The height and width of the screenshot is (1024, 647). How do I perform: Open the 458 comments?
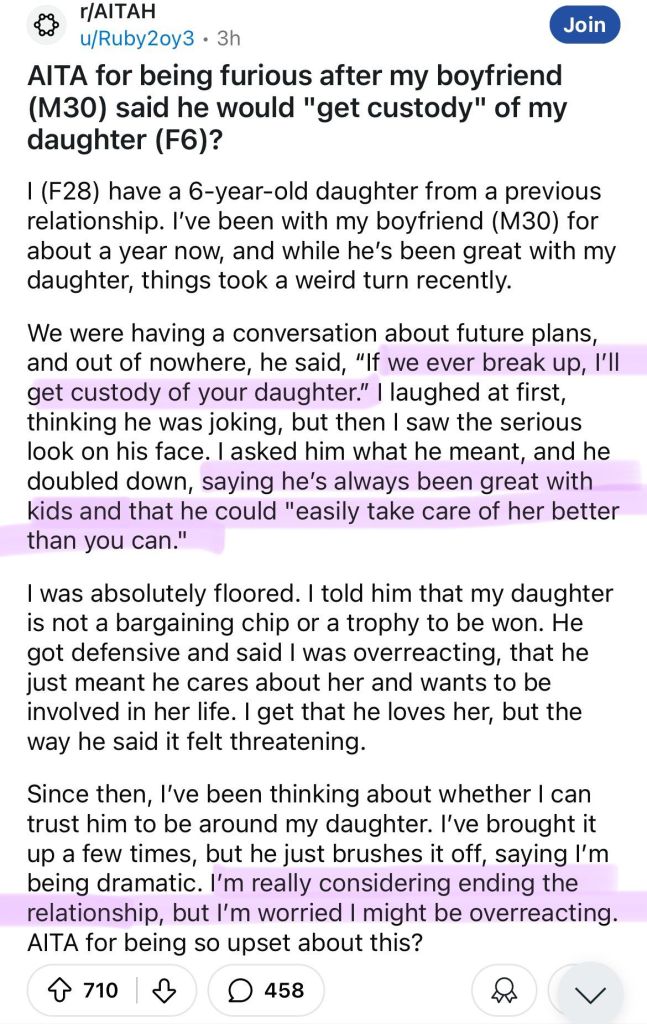click(x=265, y=990)
